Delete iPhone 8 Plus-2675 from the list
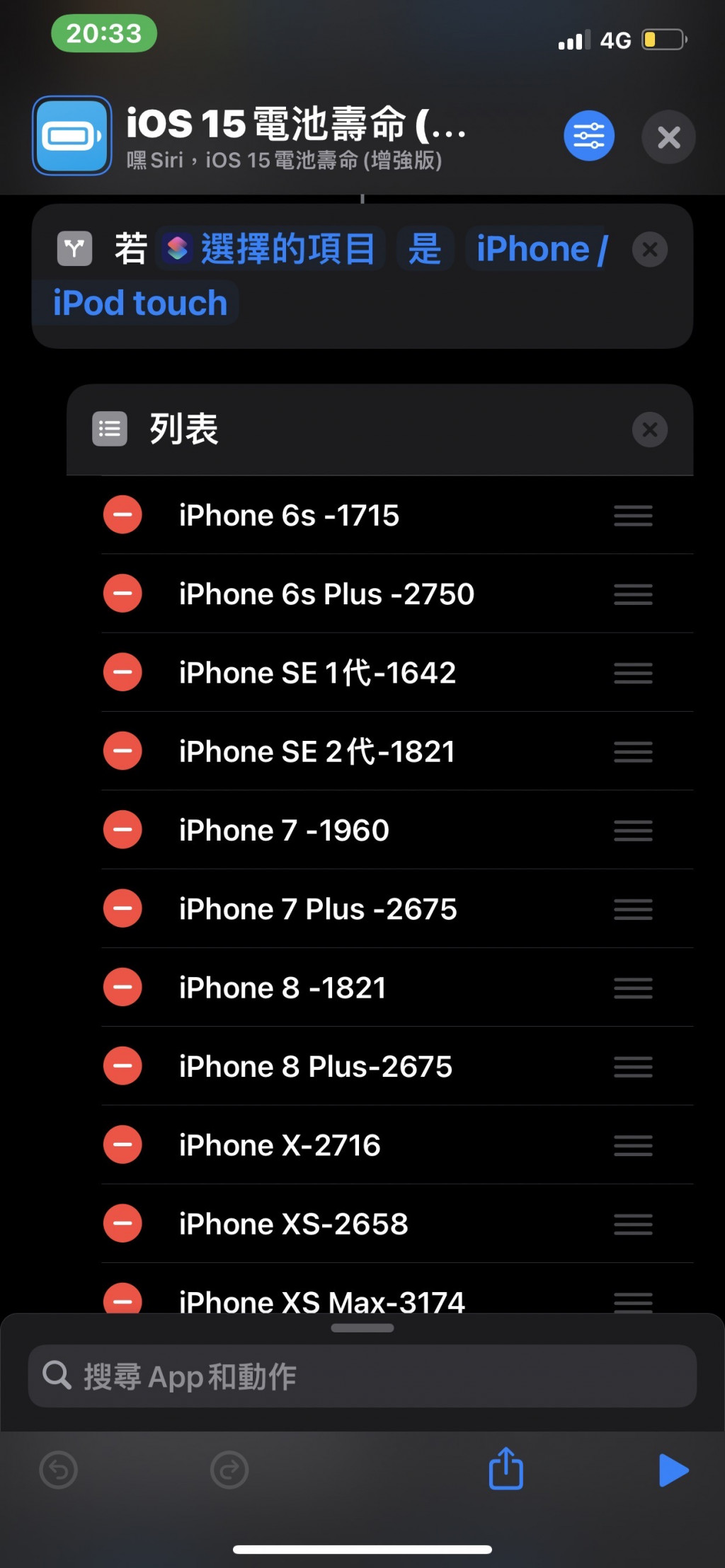 tap(122, 1066)
